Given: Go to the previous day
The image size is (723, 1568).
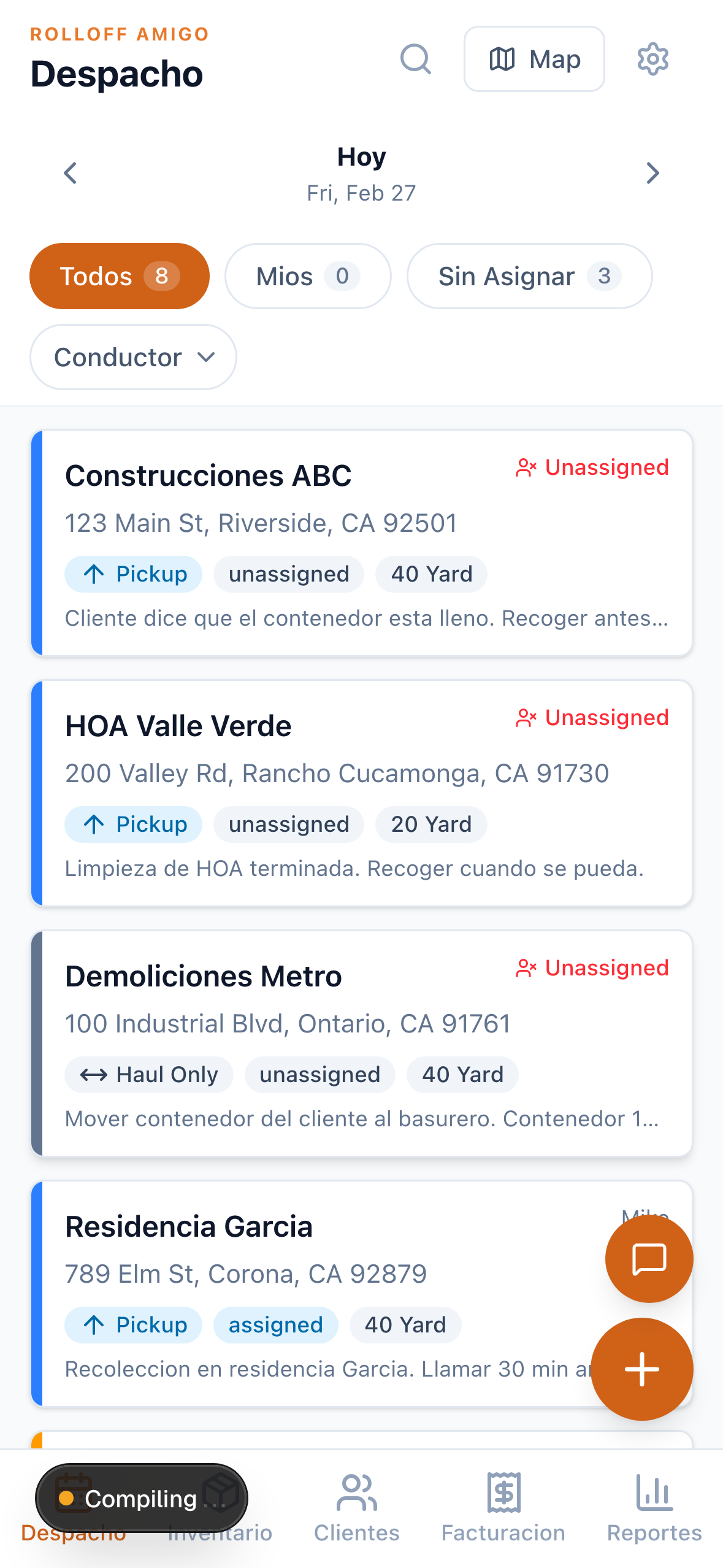Looking at the screenshot, I should 71,174.
